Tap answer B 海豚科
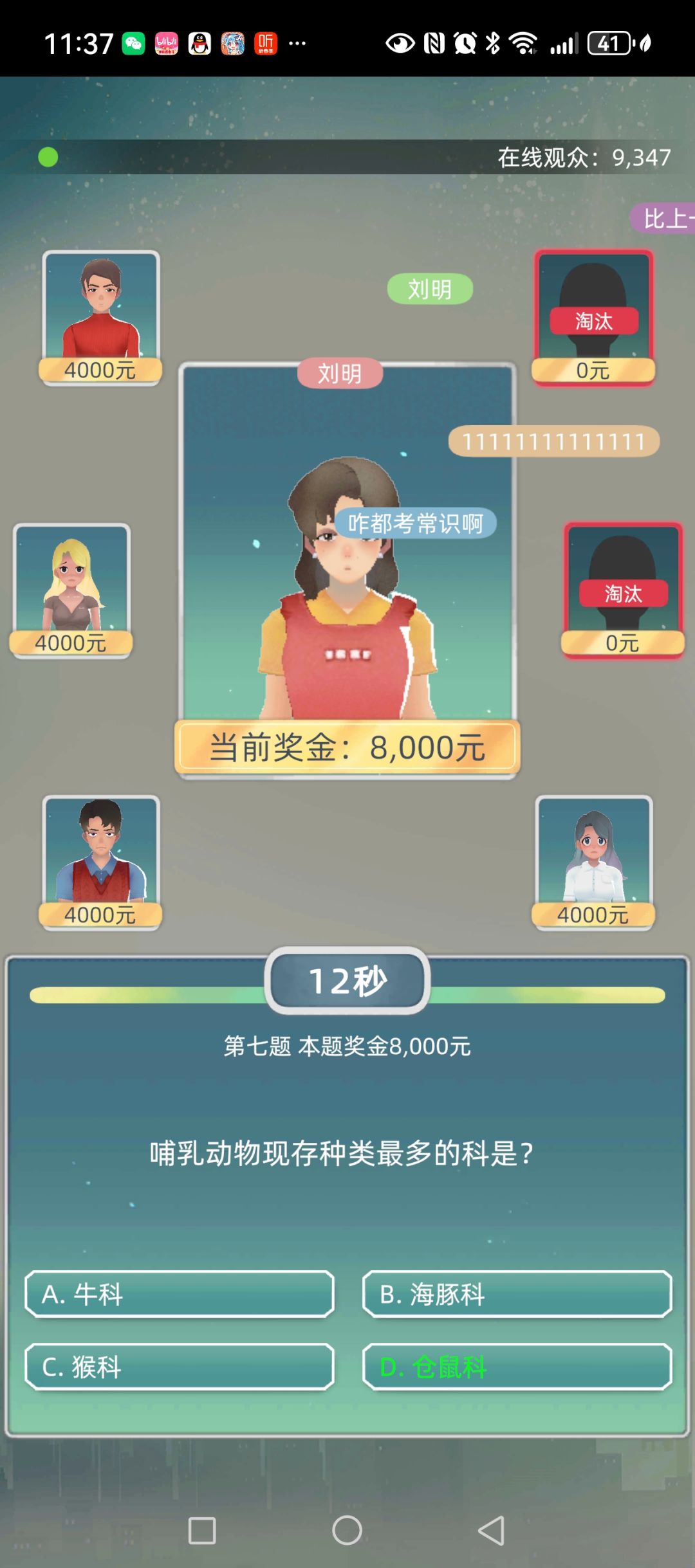This screenshot has width=695, height=1568. (515, 1295)
